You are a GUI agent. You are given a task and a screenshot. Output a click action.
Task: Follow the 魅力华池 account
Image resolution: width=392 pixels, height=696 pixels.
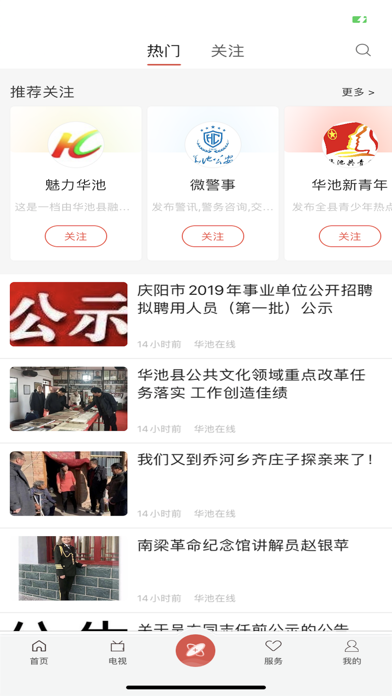coord(76,236)
